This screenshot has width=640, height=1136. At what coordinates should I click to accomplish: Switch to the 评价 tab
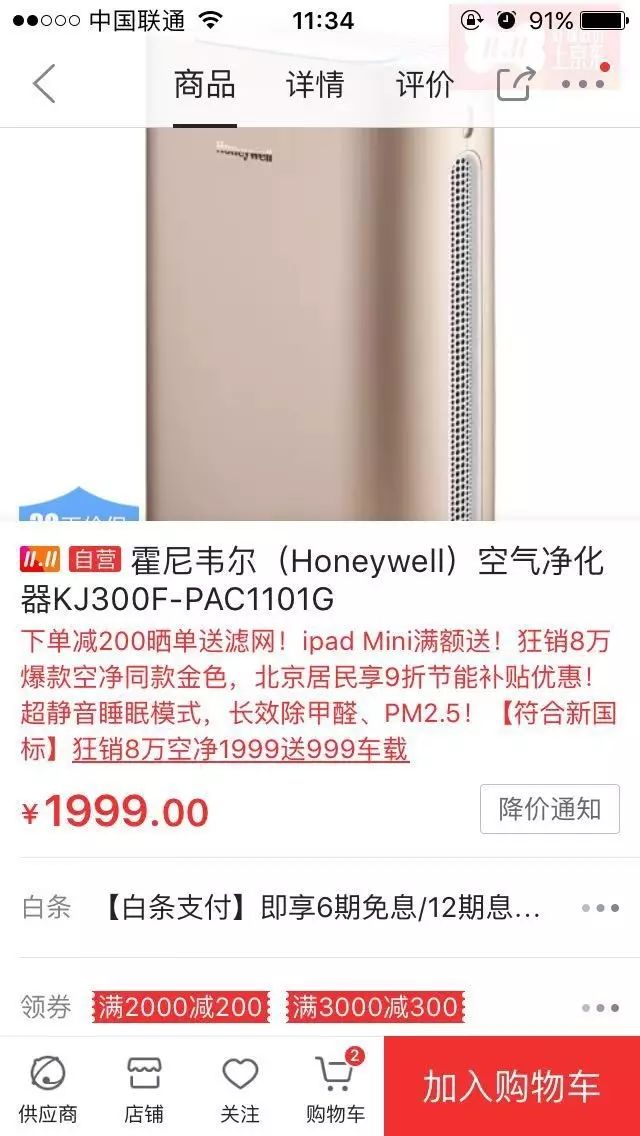424,85
